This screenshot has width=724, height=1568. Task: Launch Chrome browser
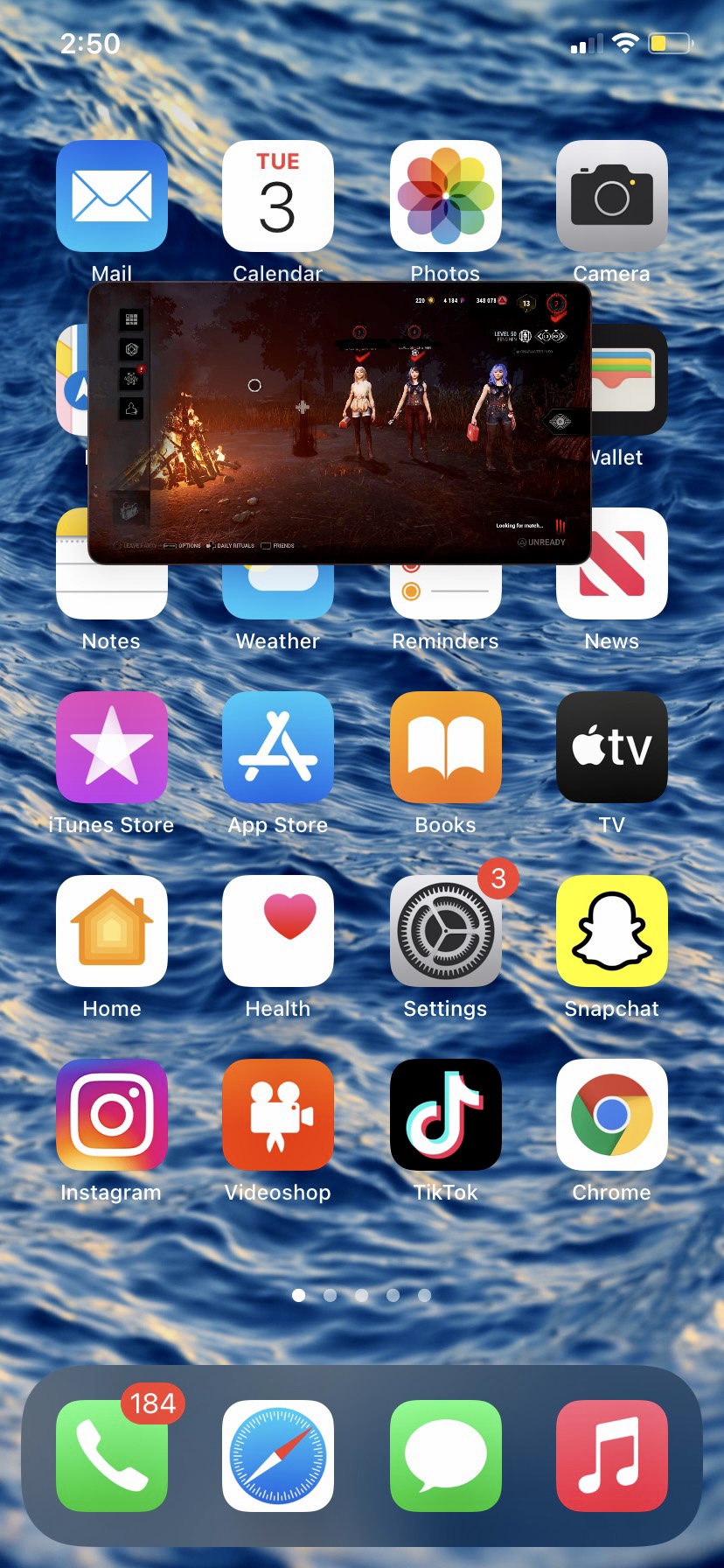pyautogui.click(x=612, y=1115)
